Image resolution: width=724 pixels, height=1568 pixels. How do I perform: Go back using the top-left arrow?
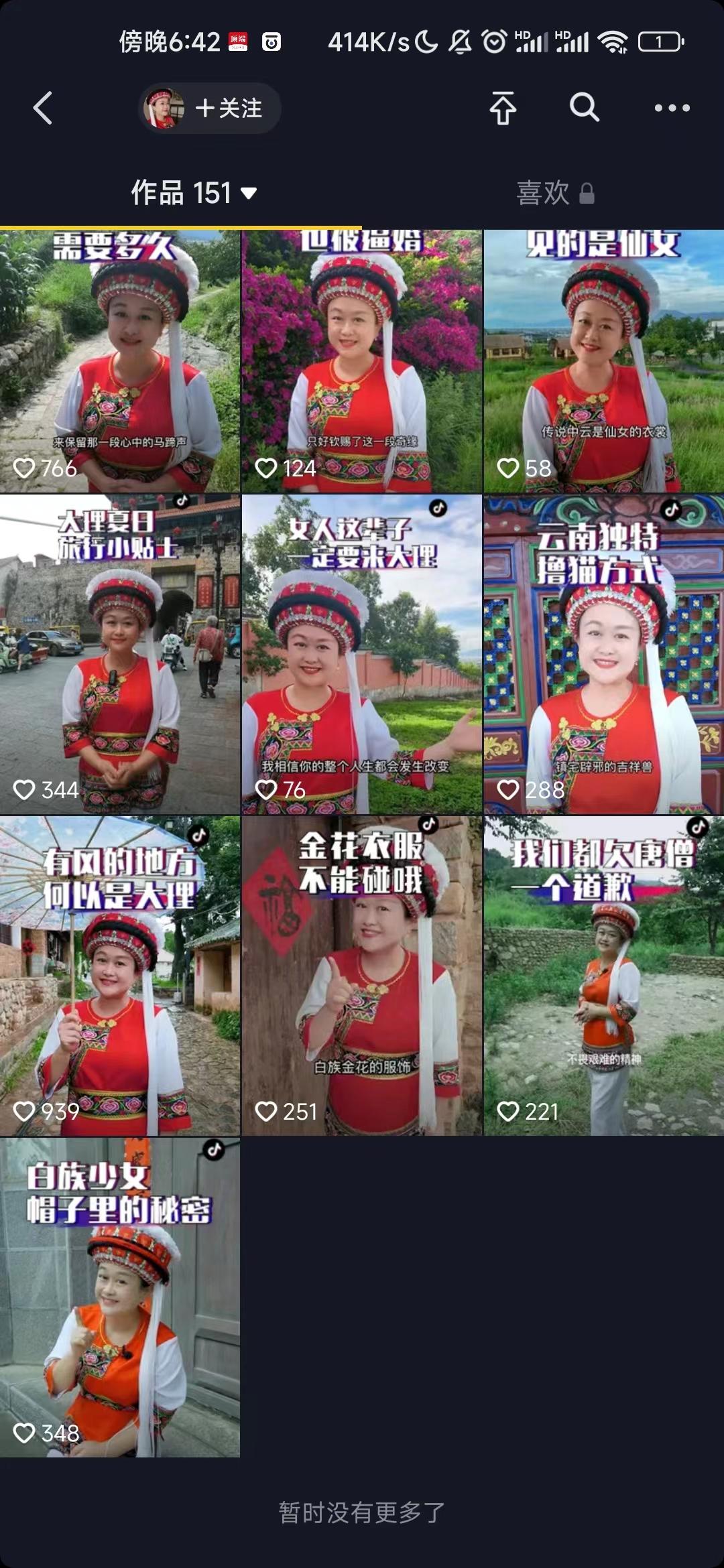point(43,108)
